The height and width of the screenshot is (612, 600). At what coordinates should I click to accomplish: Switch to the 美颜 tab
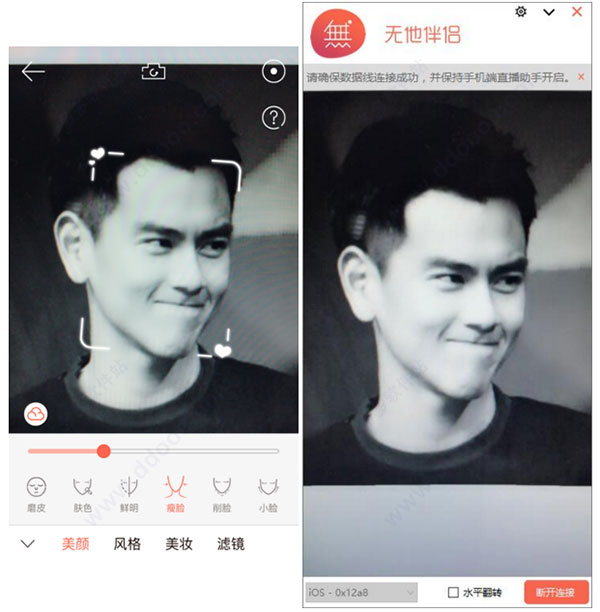tap(75, 545)
